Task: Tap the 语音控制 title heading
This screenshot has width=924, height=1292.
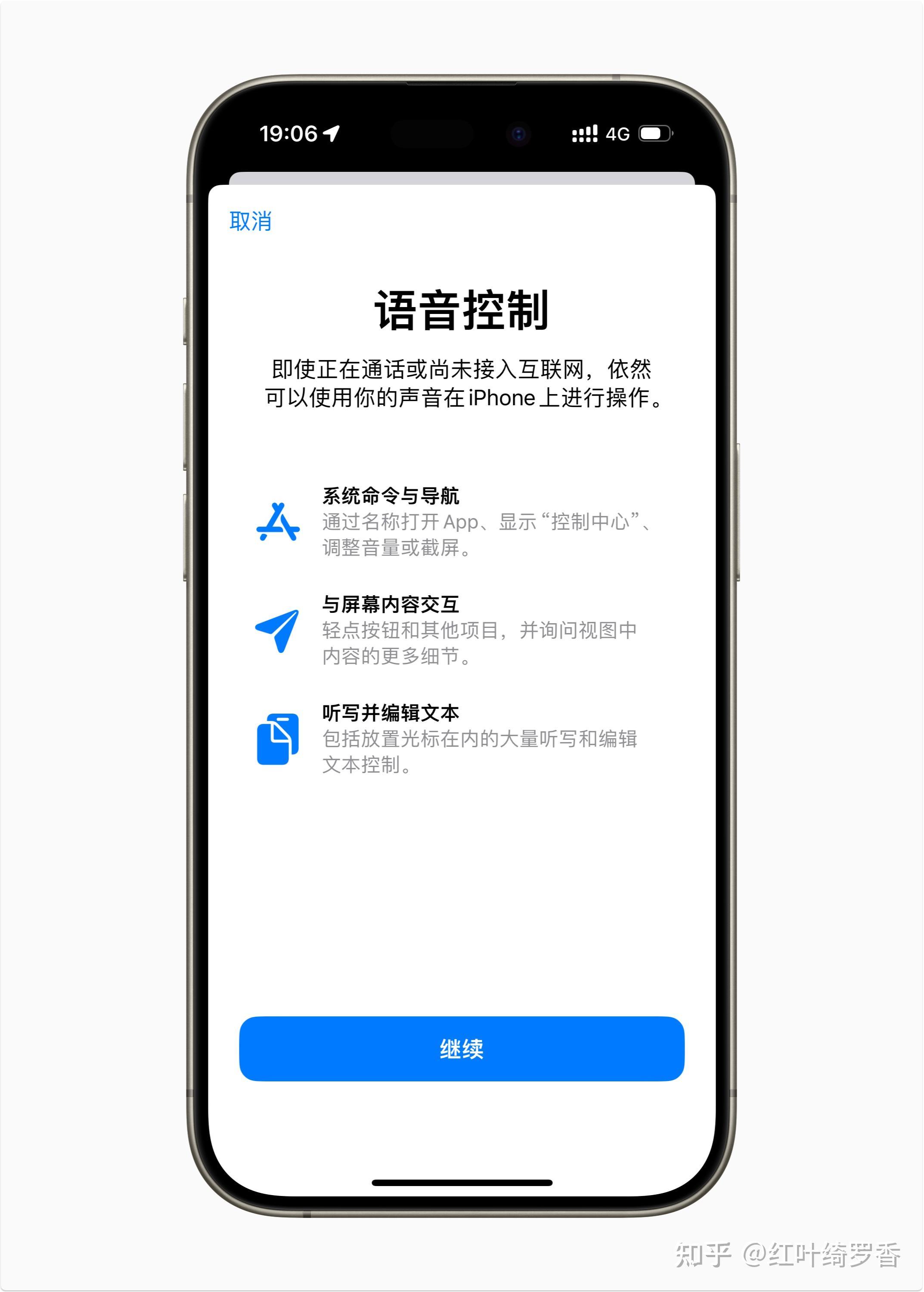Action: tap(461, 308)
